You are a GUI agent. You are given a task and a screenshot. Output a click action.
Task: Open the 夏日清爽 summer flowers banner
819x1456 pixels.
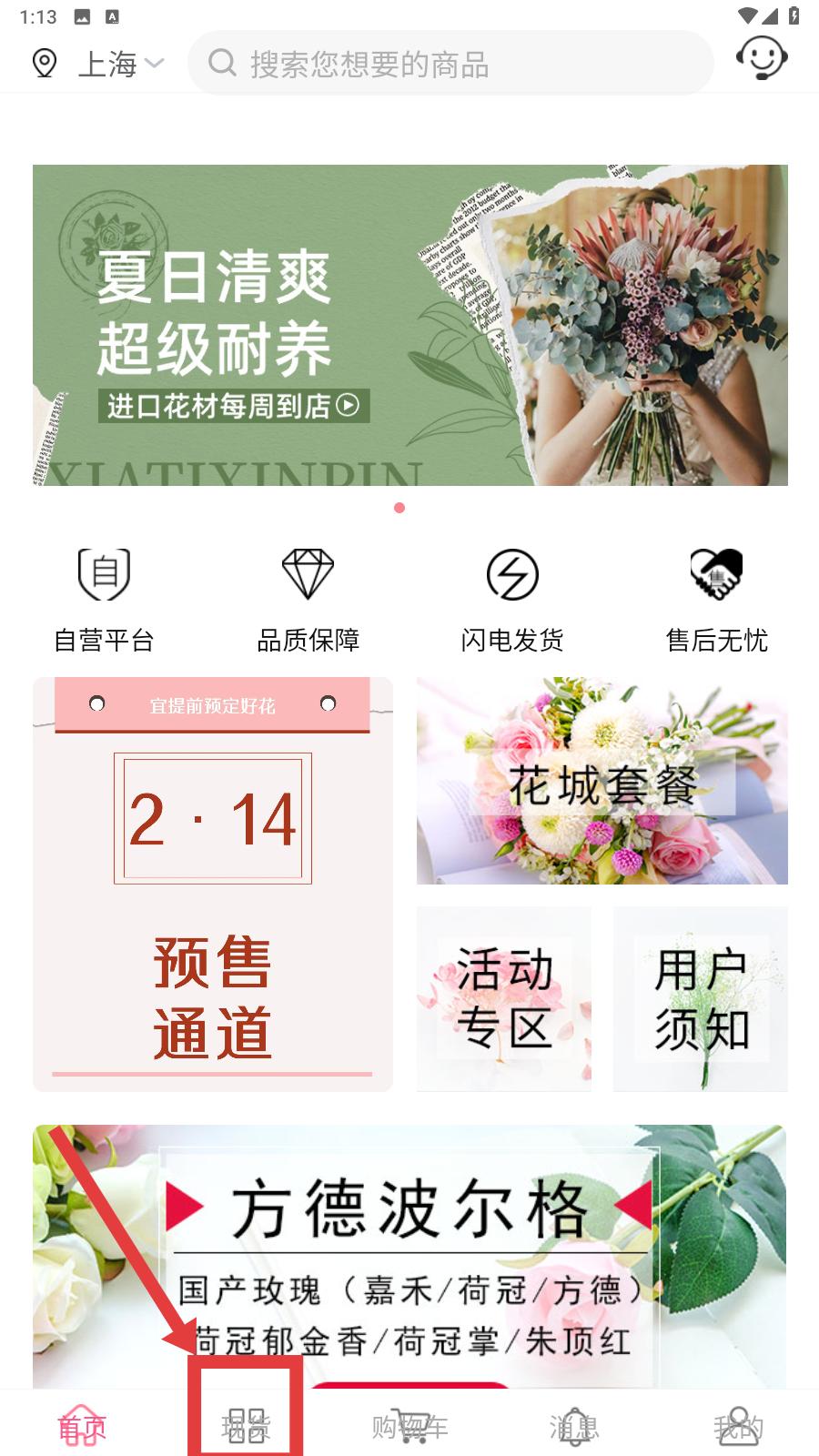tap(409, 325)
